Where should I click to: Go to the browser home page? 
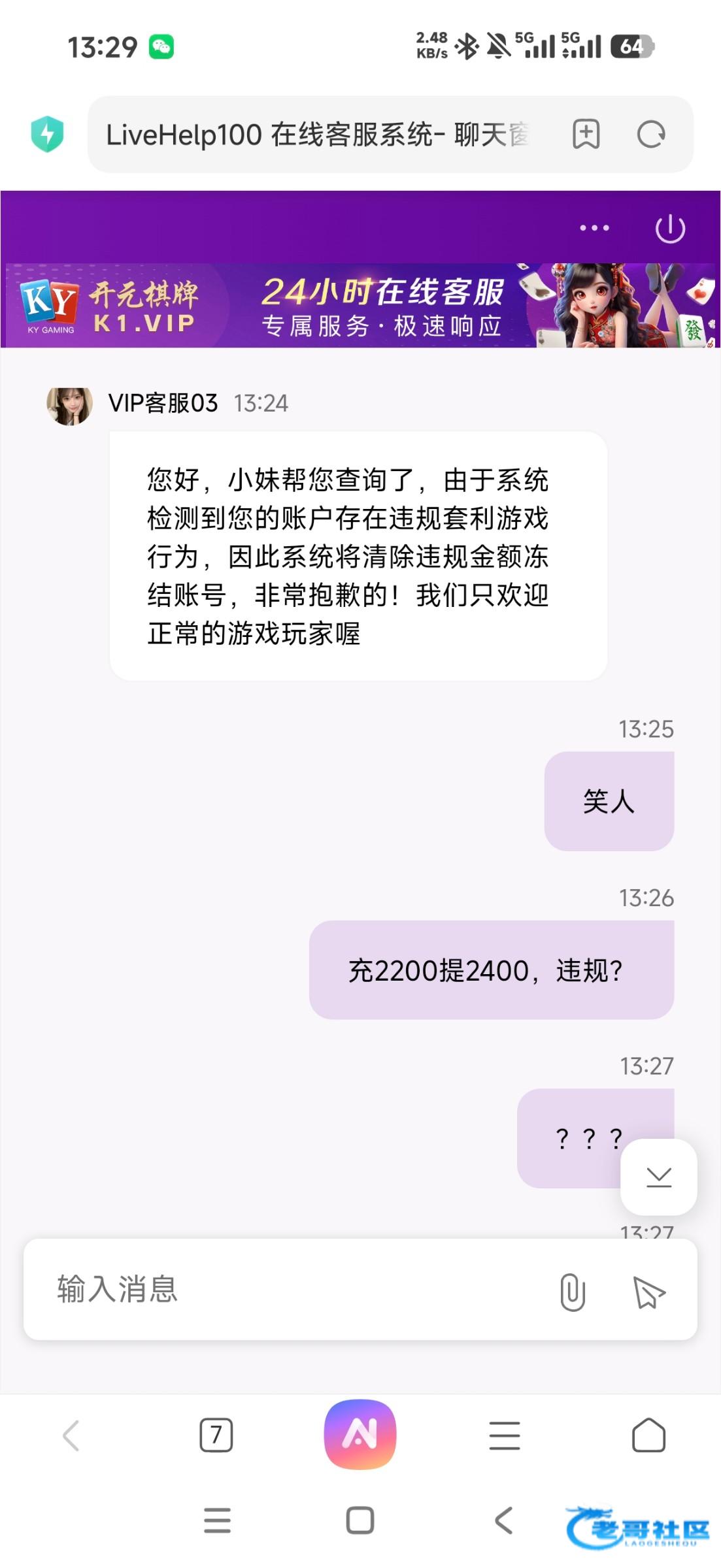tap(648, 1435)
